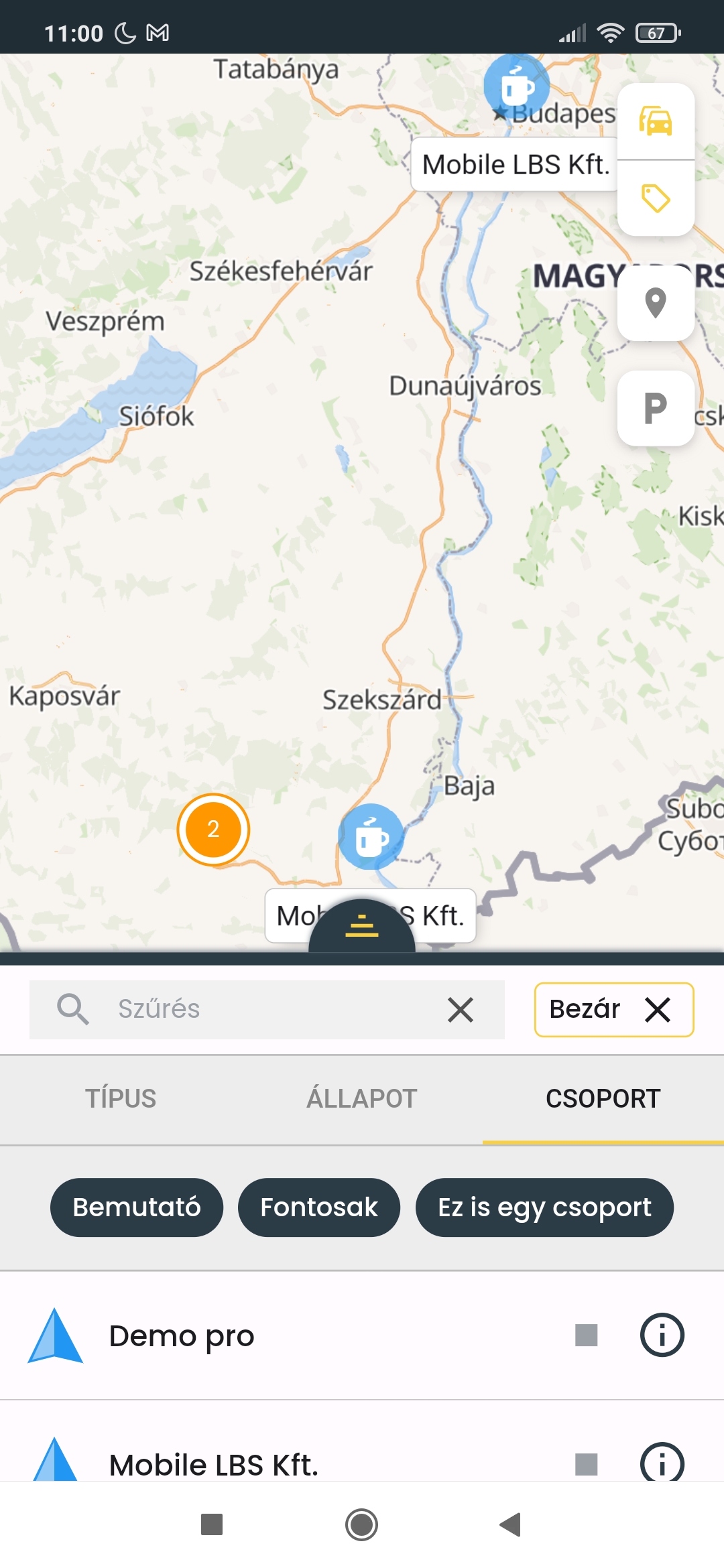Collapse the panel with the handle button

pyautogui.click(x=362, y=927)
